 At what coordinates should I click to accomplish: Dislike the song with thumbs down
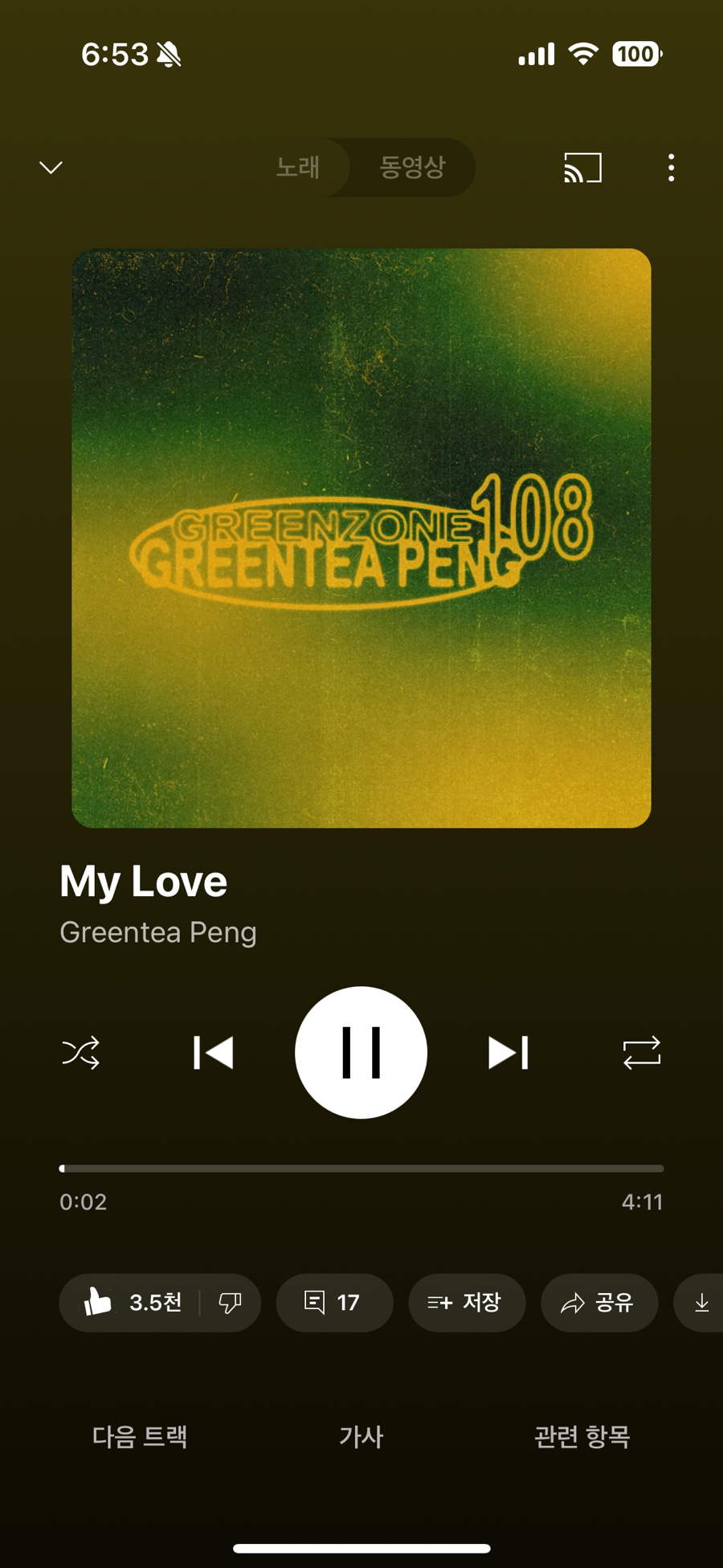230,1302
